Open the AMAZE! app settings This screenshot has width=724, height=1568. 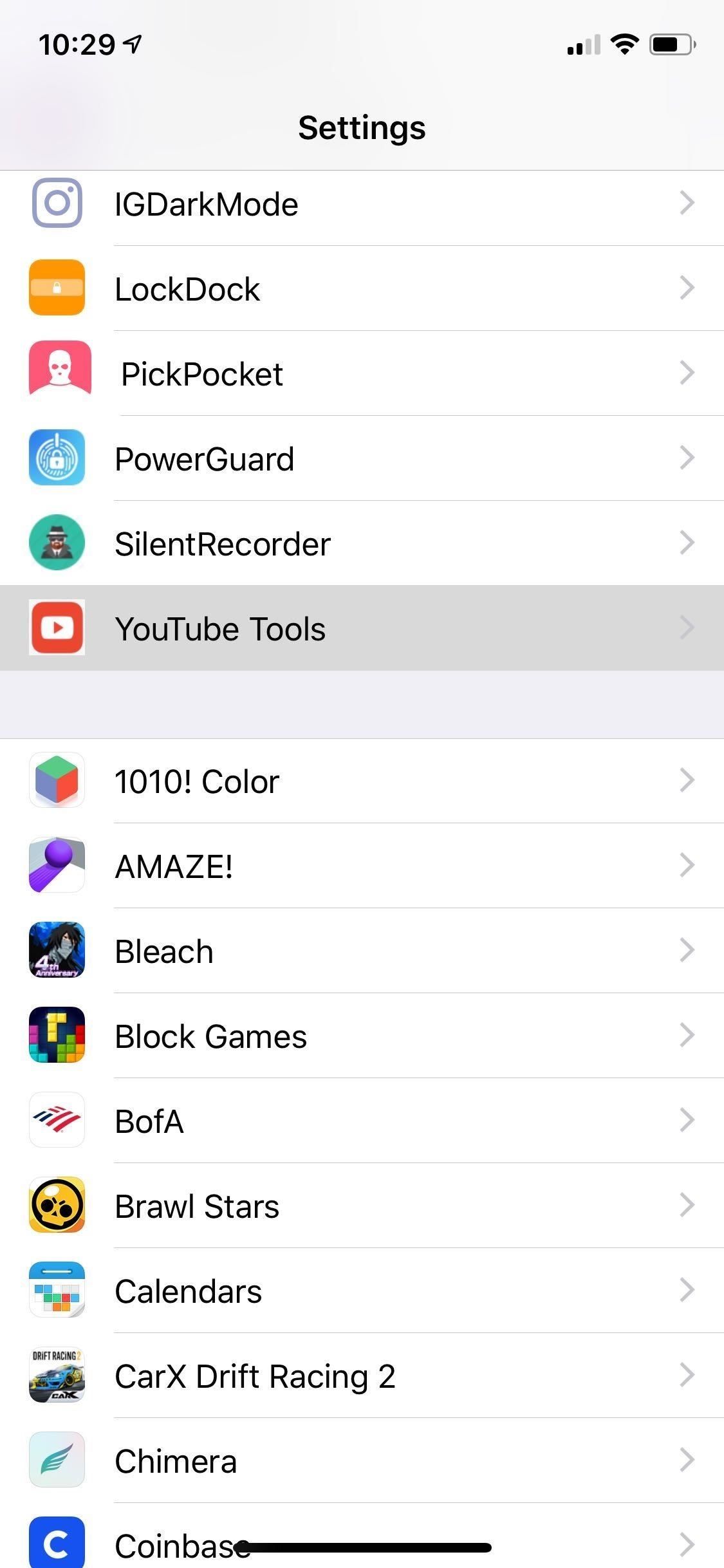click(x=362, y=866)
